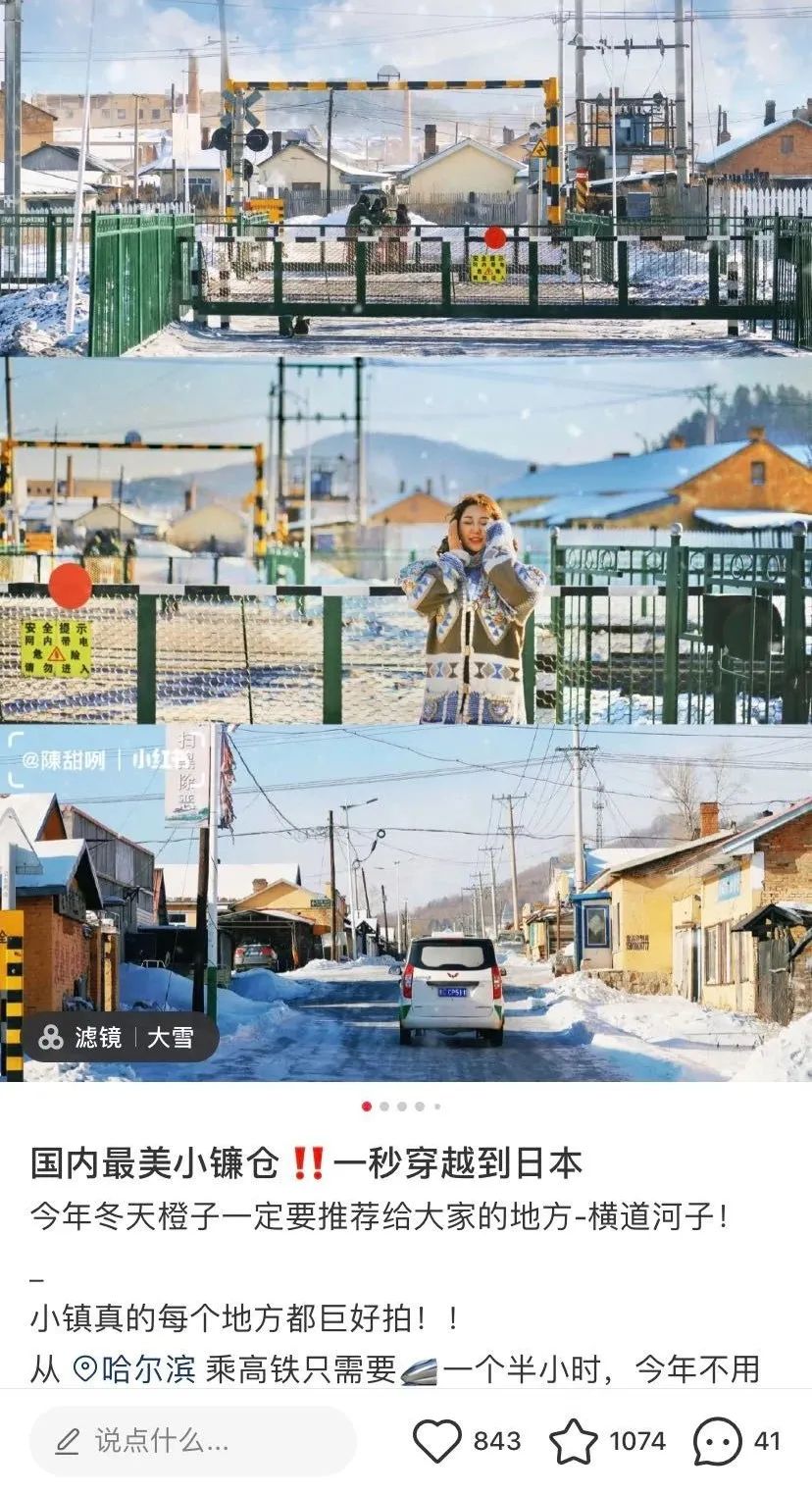Open the post's photo collage
812x1494 pixels.
(406, 540)
